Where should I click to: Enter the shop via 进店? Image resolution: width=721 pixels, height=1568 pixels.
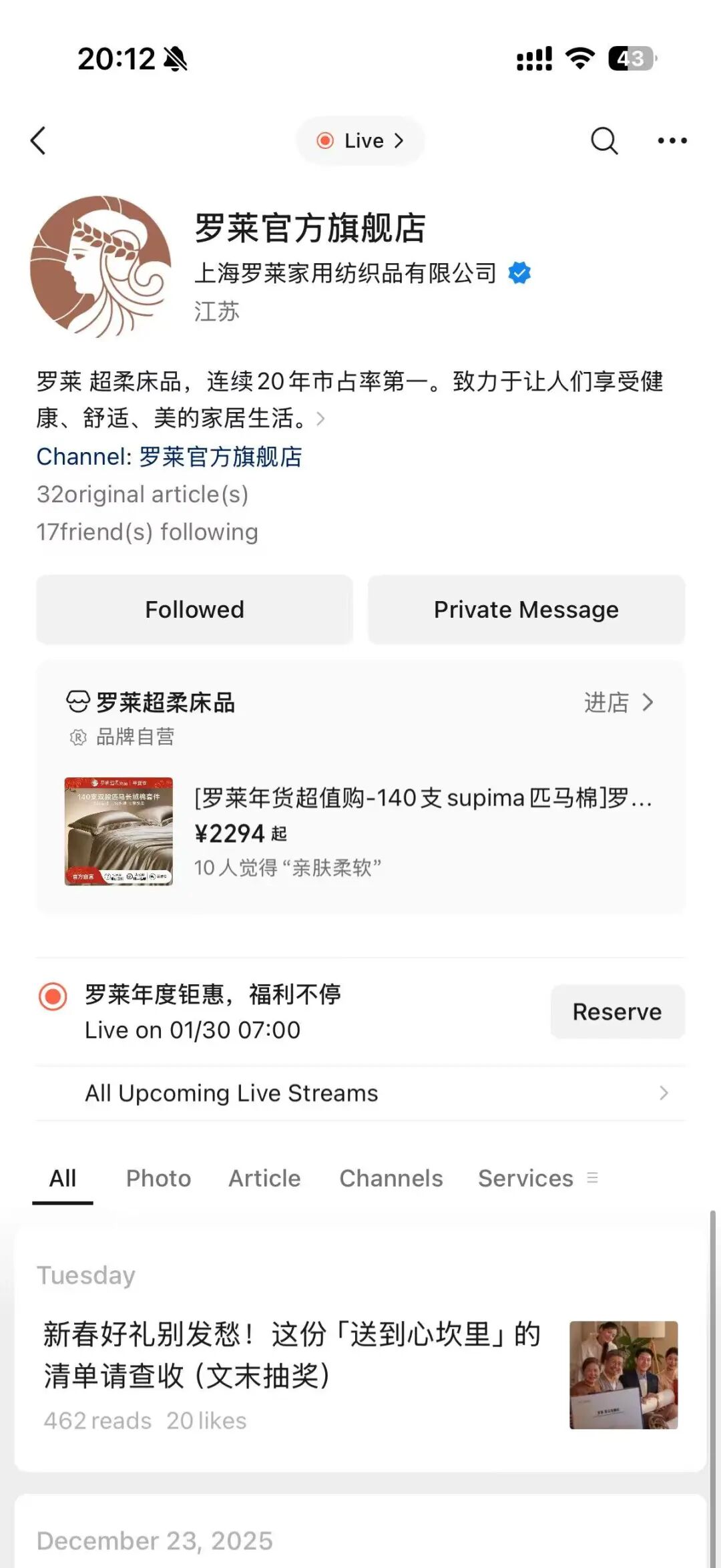coord(618,703)
